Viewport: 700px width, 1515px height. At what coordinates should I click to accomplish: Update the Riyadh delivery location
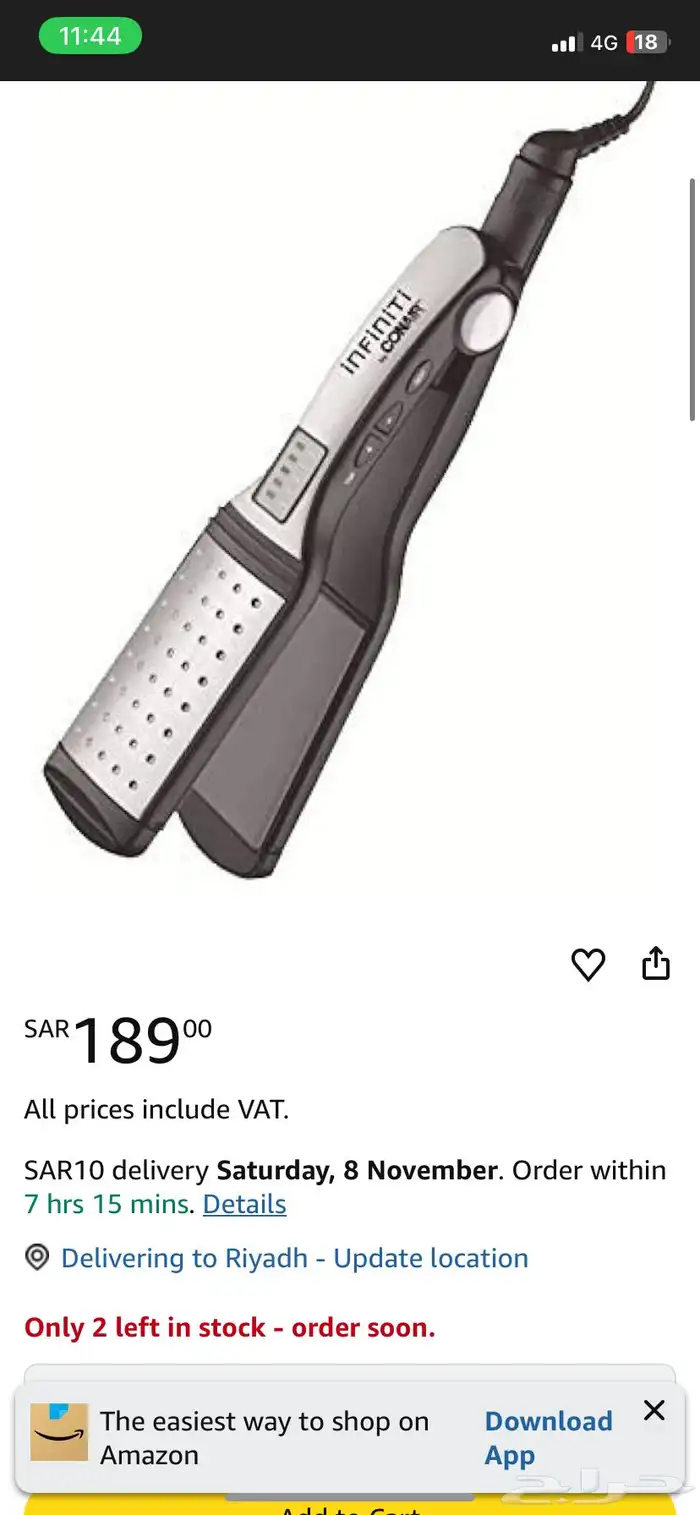[295, 1258]
